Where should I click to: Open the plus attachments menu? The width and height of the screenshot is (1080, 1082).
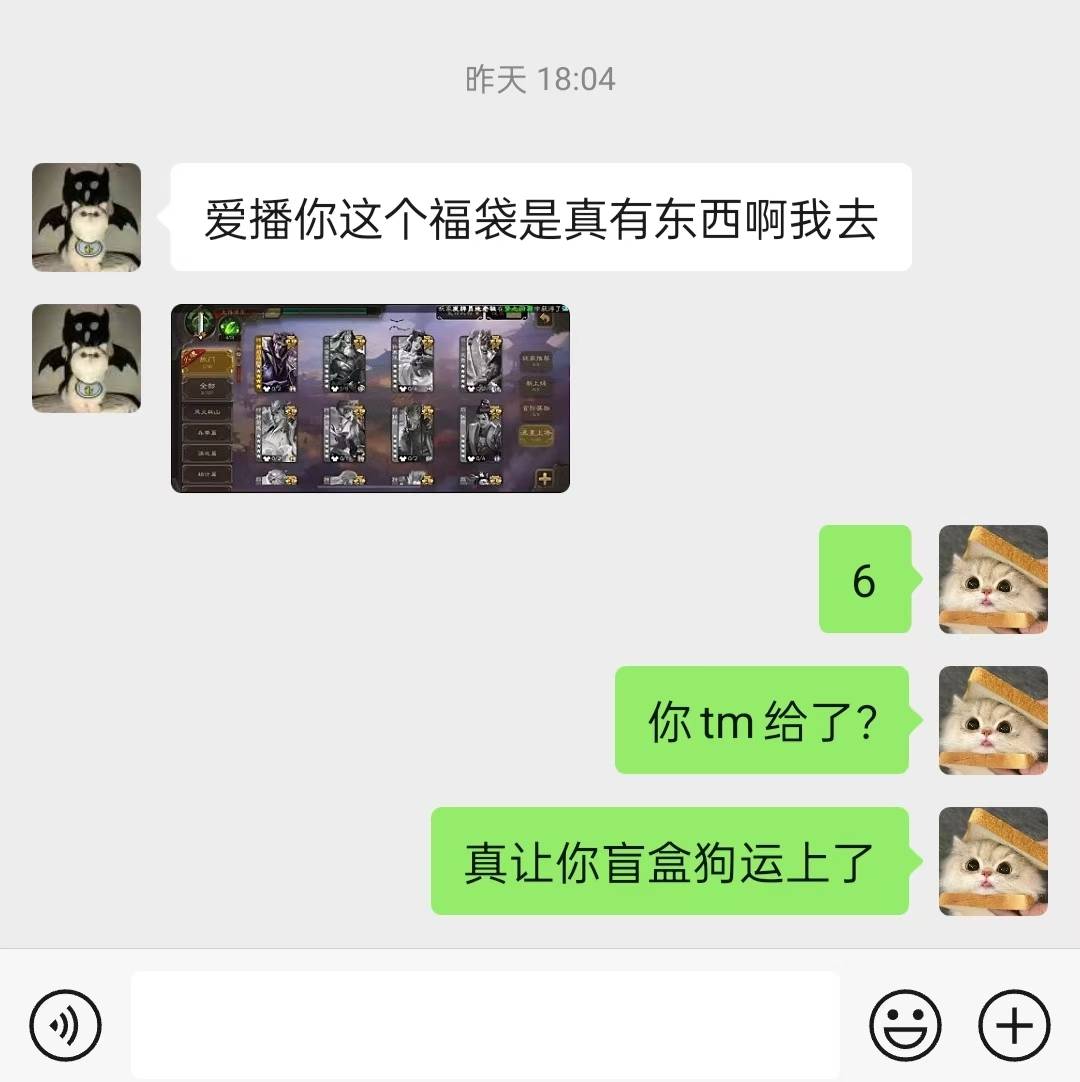1014,1024
